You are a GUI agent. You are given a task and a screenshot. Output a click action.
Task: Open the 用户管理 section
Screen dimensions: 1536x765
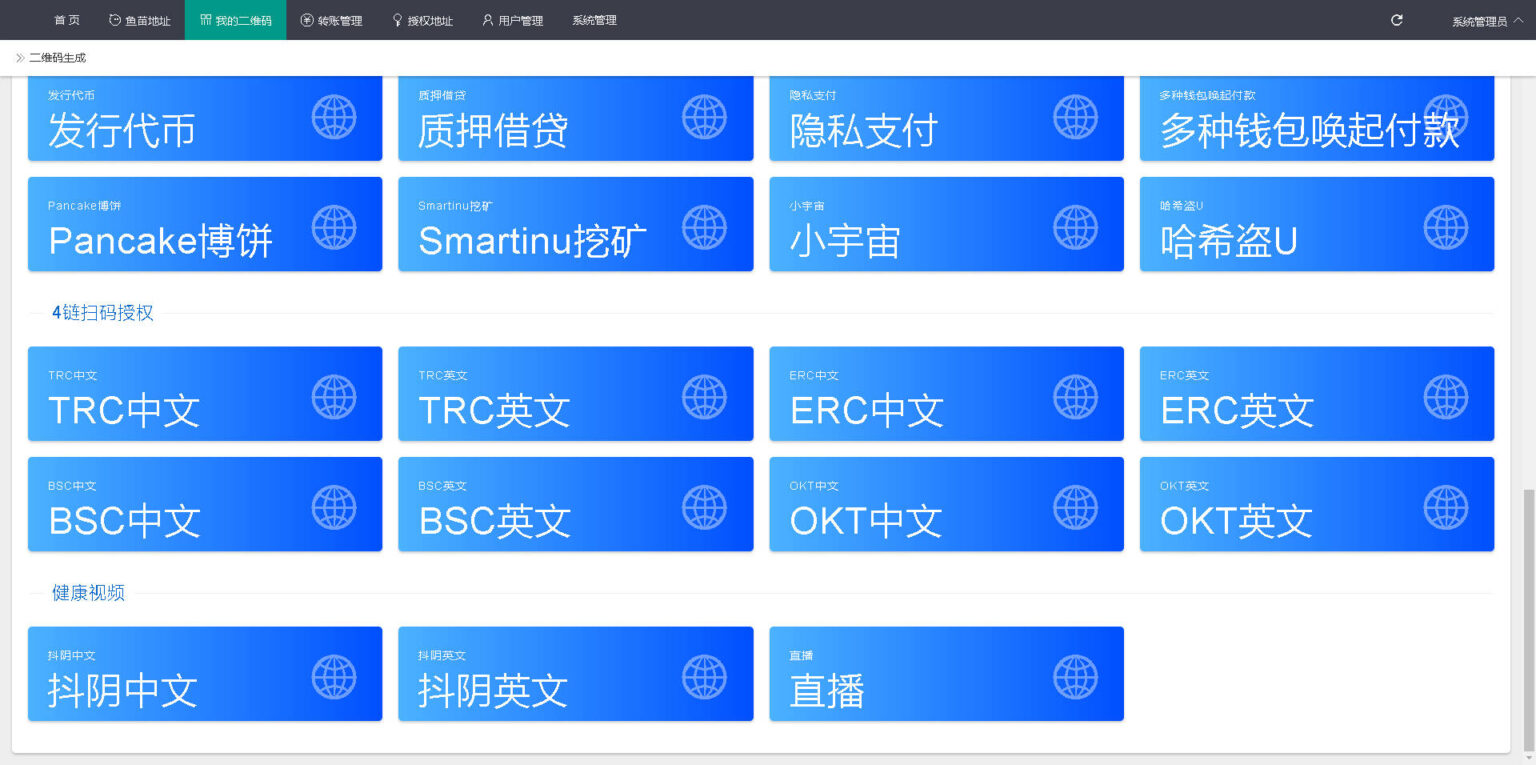pos(513,20)
